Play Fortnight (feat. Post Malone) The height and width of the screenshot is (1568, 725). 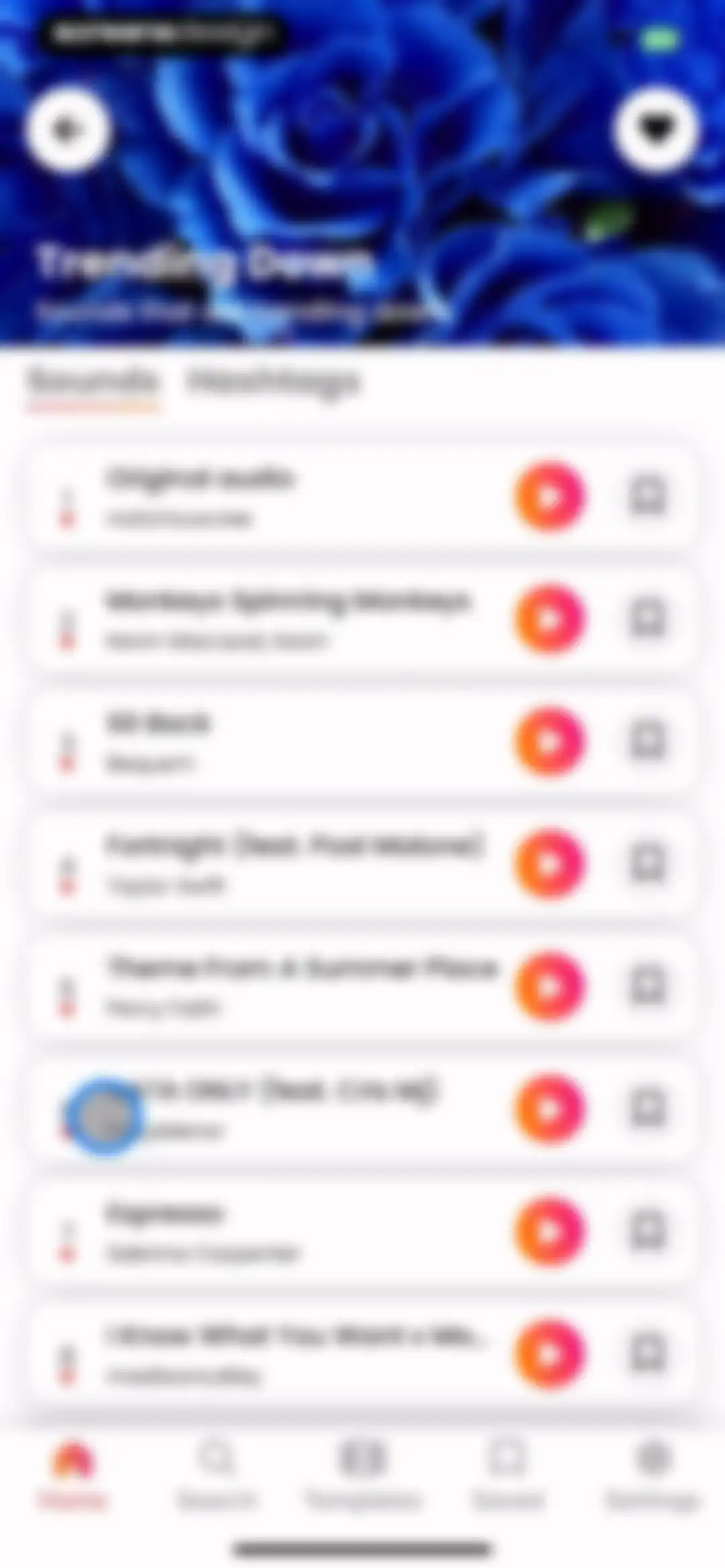(x=550, y=865)
